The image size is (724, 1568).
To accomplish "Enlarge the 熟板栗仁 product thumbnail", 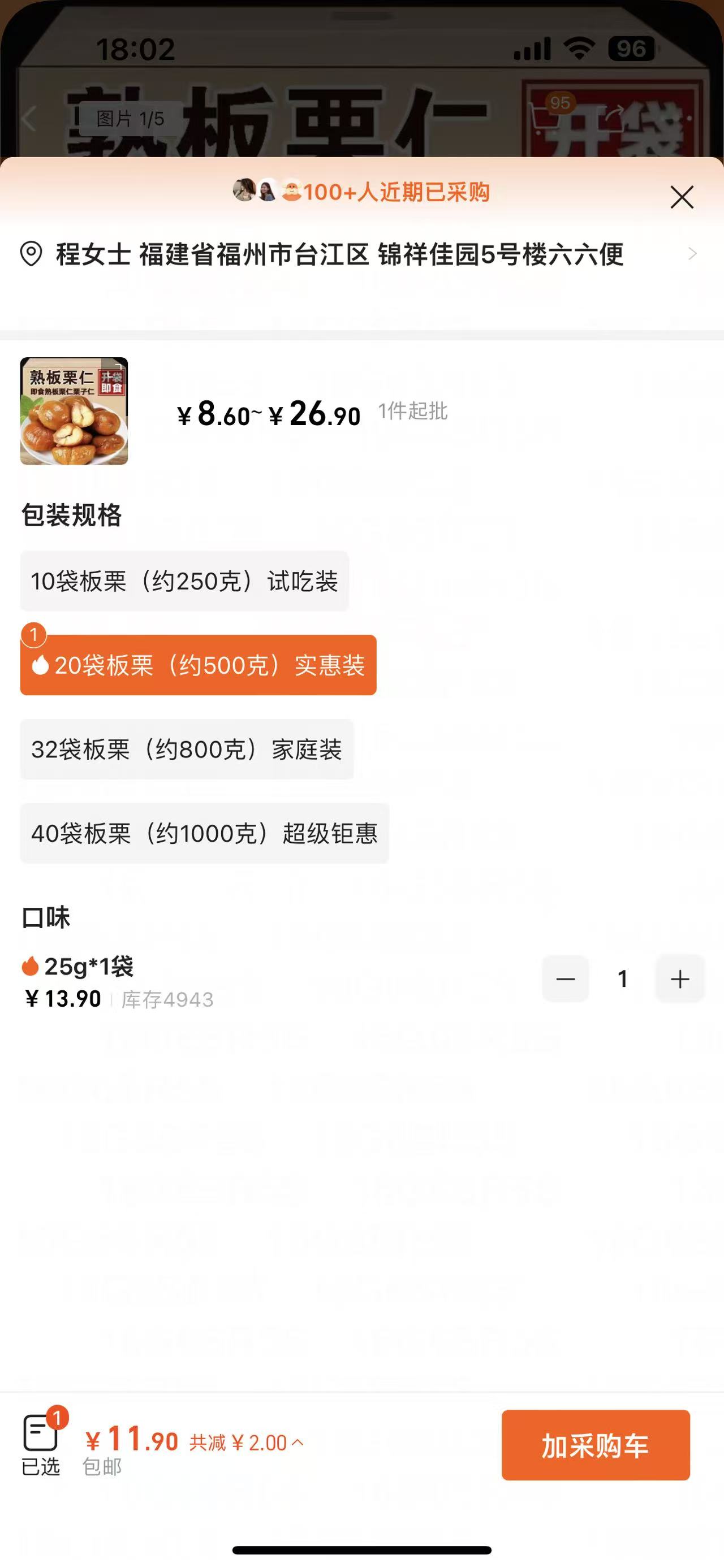I will point(74,411).
